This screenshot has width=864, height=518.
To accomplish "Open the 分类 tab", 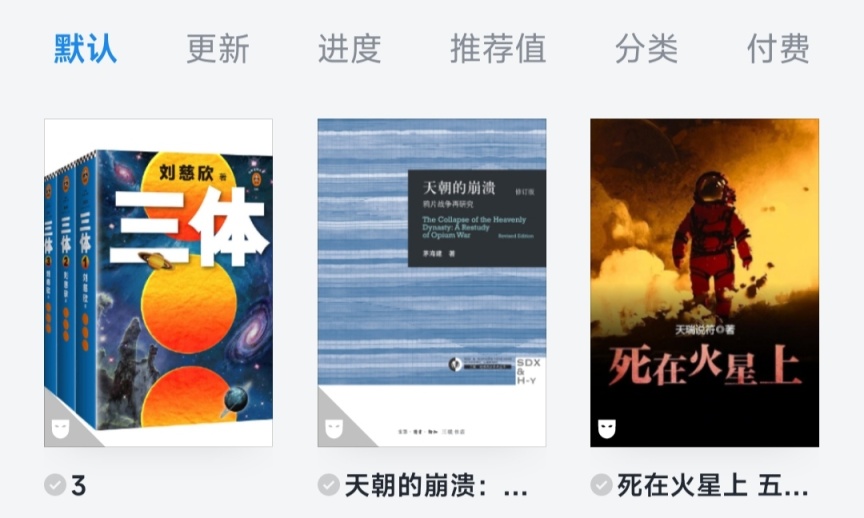I will (x=646, y=48).
